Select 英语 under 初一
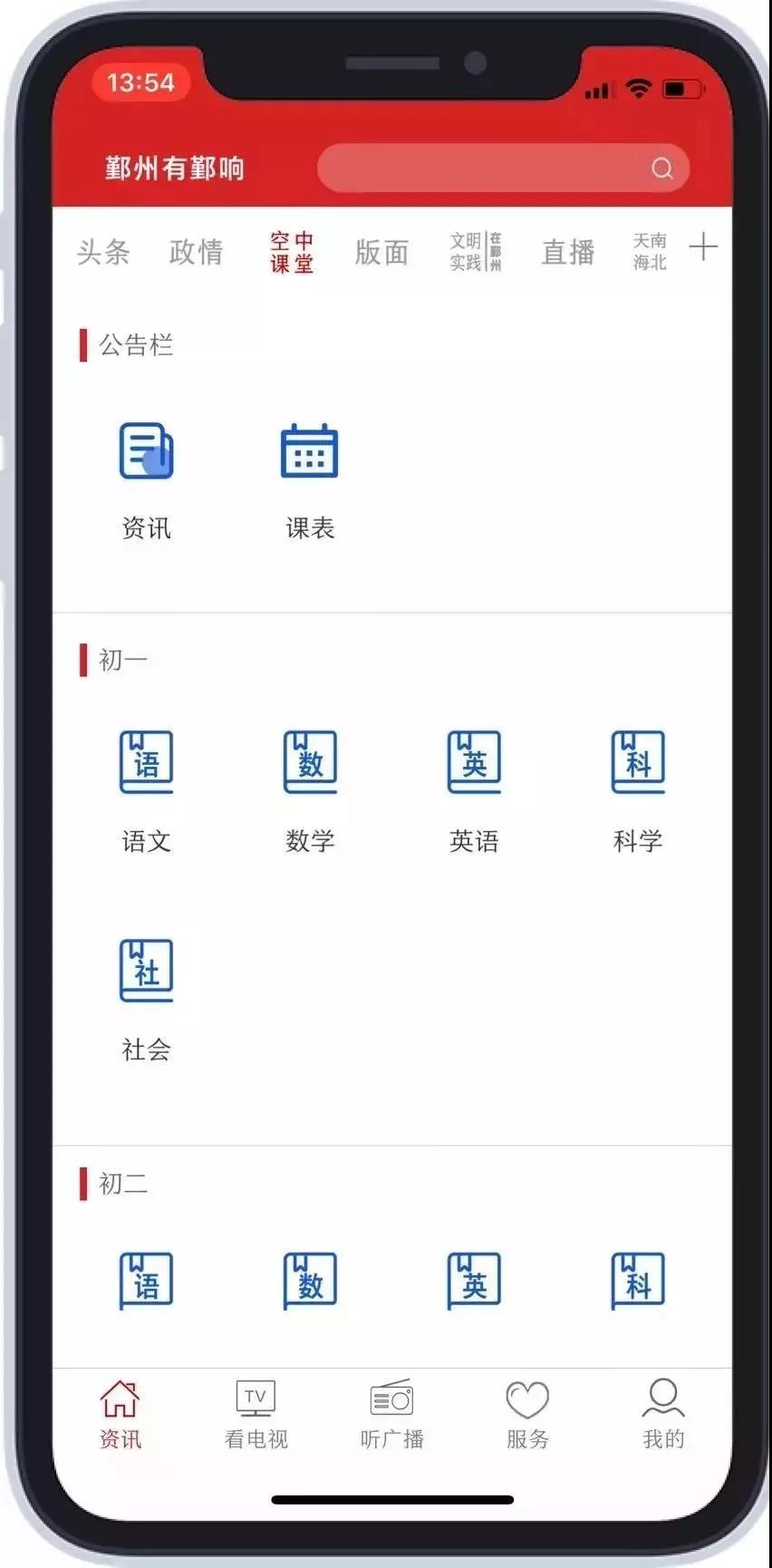 (x=474, y=792)
